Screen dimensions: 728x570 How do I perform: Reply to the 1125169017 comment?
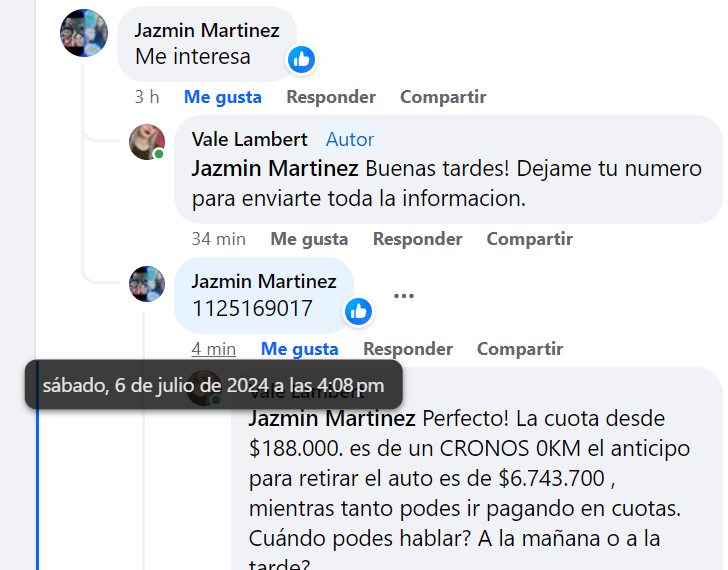coord(407,349)
